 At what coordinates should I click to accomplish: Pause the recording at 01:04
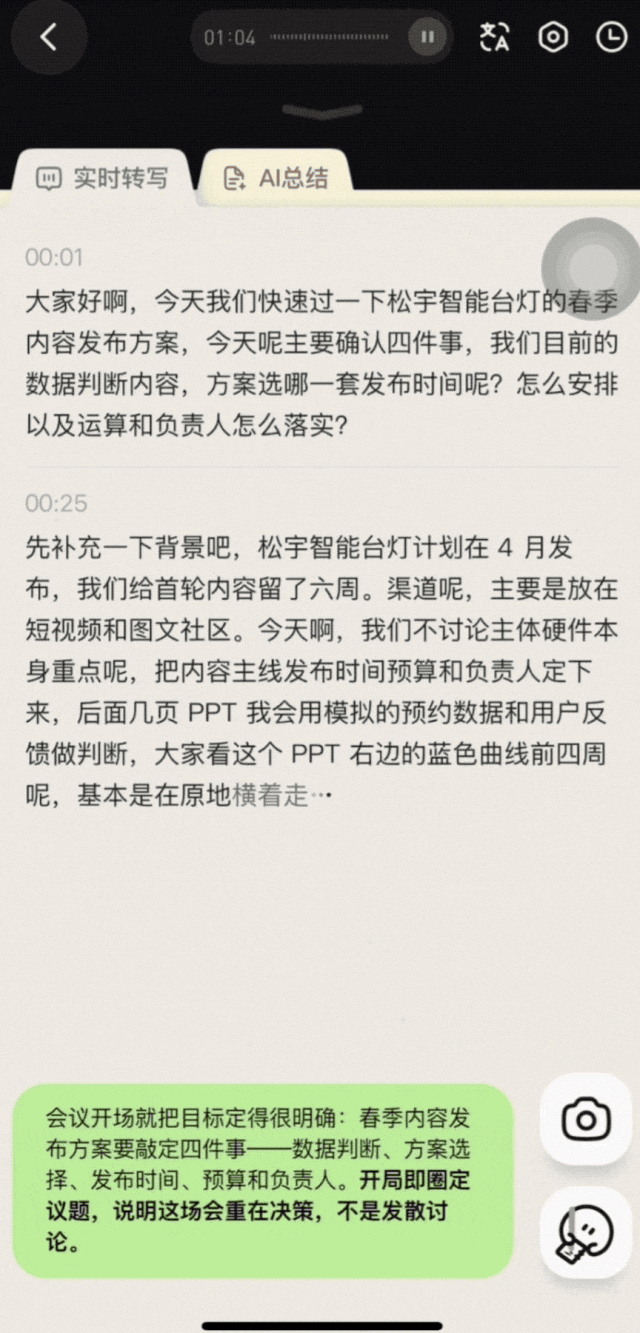(x=428, y=38)
